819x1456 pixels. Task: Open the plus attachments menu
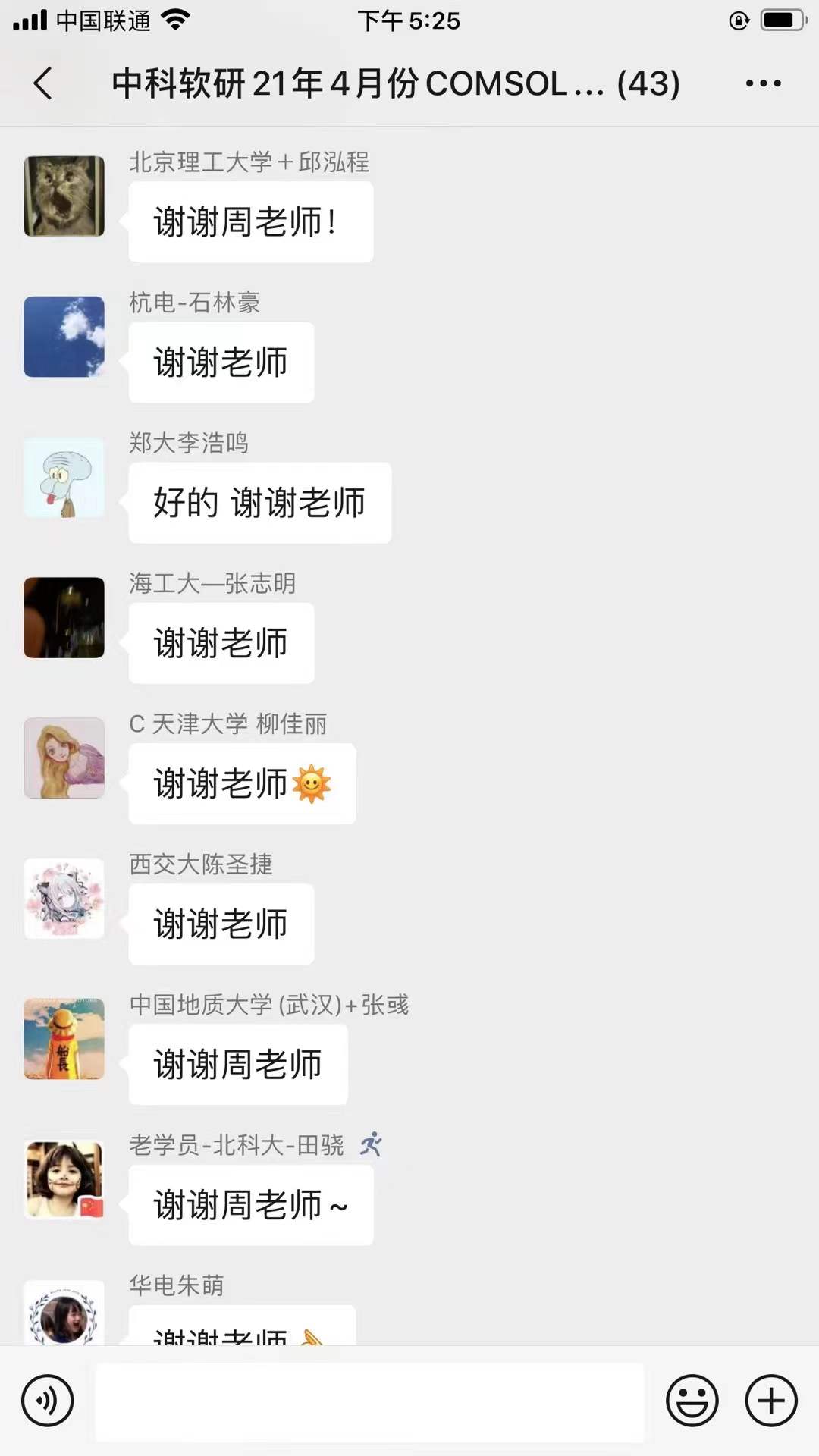(x=771, y=1401)
